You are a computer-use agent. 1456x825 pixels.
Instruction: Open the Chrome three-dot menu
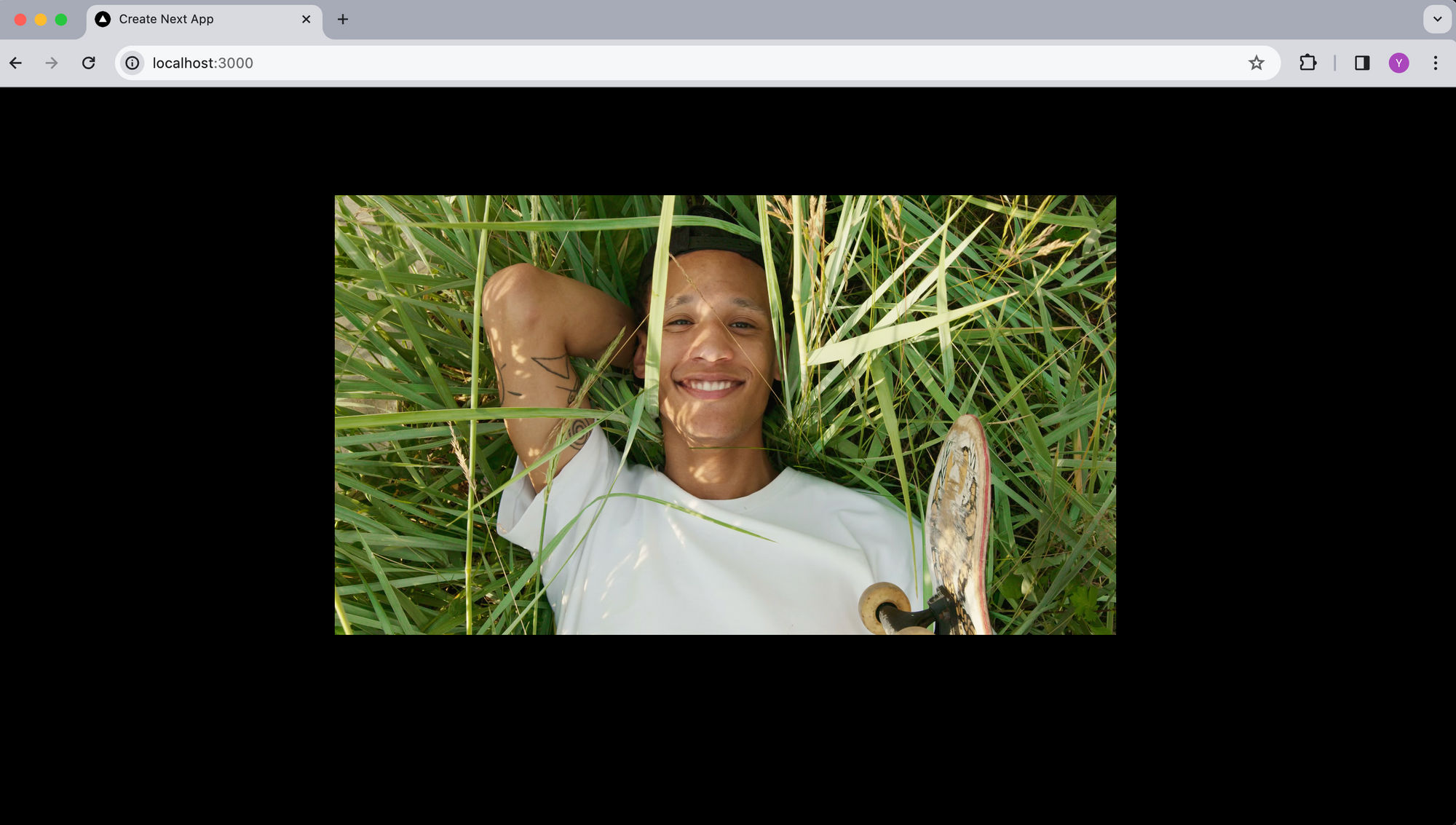click(1435, 63)
